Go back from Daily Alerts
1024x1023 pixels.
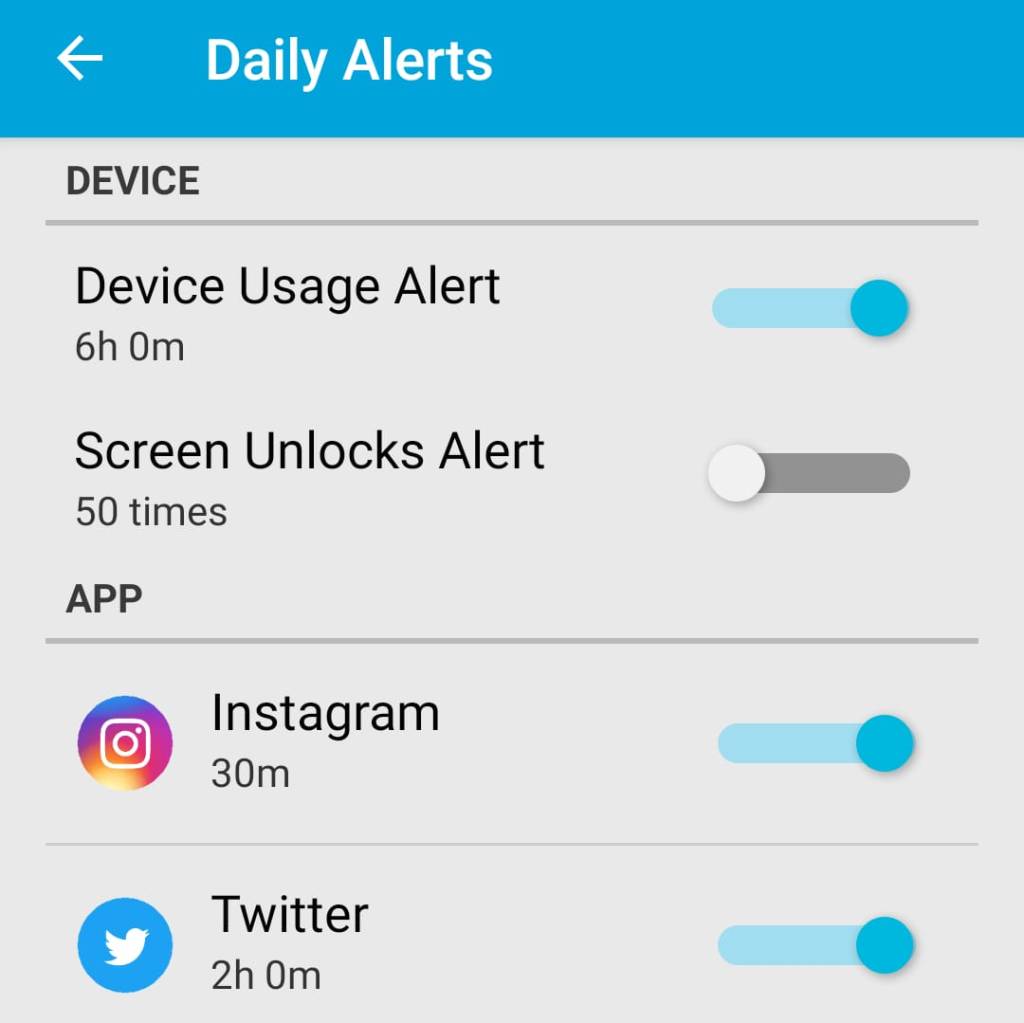(80, 60)
